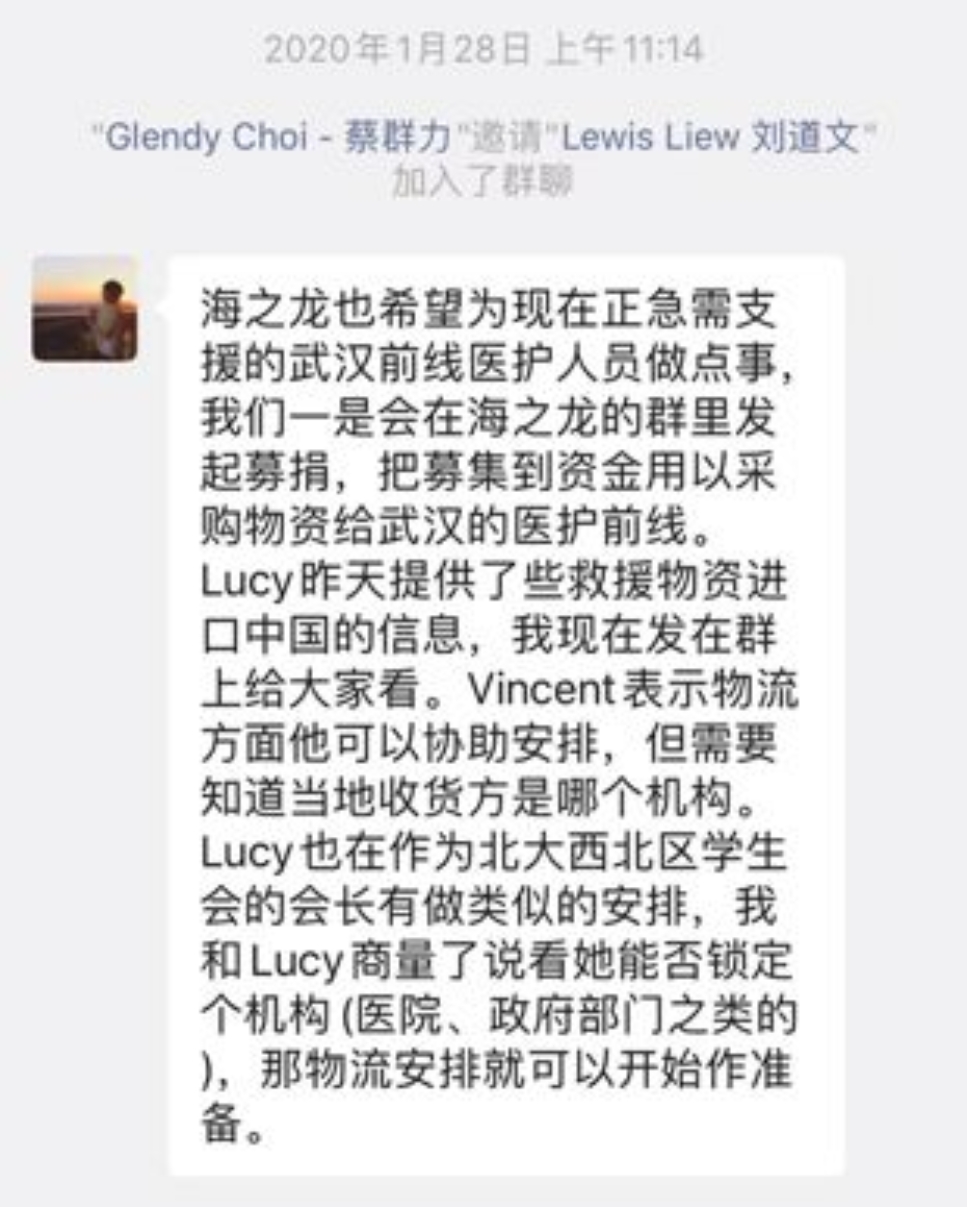Open the message sender's avatar profile

pyautogui.click(x=85, y=308)
